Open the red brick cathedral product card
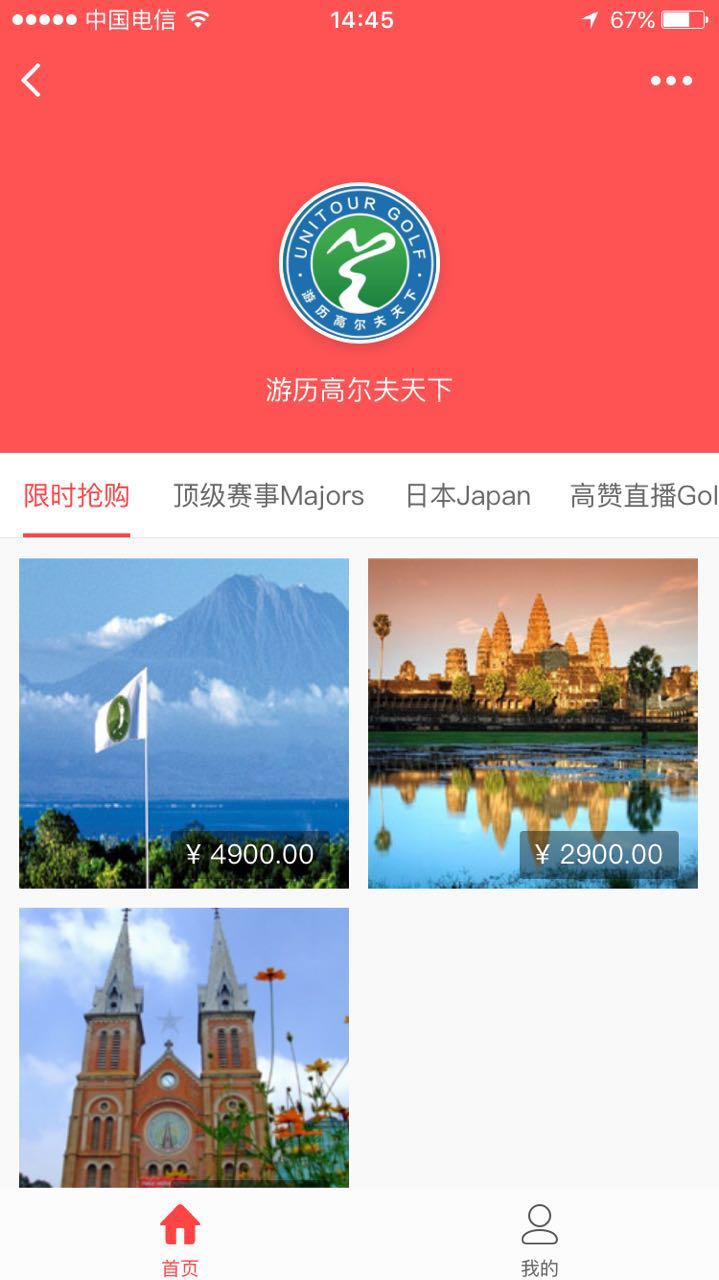 184,1046
